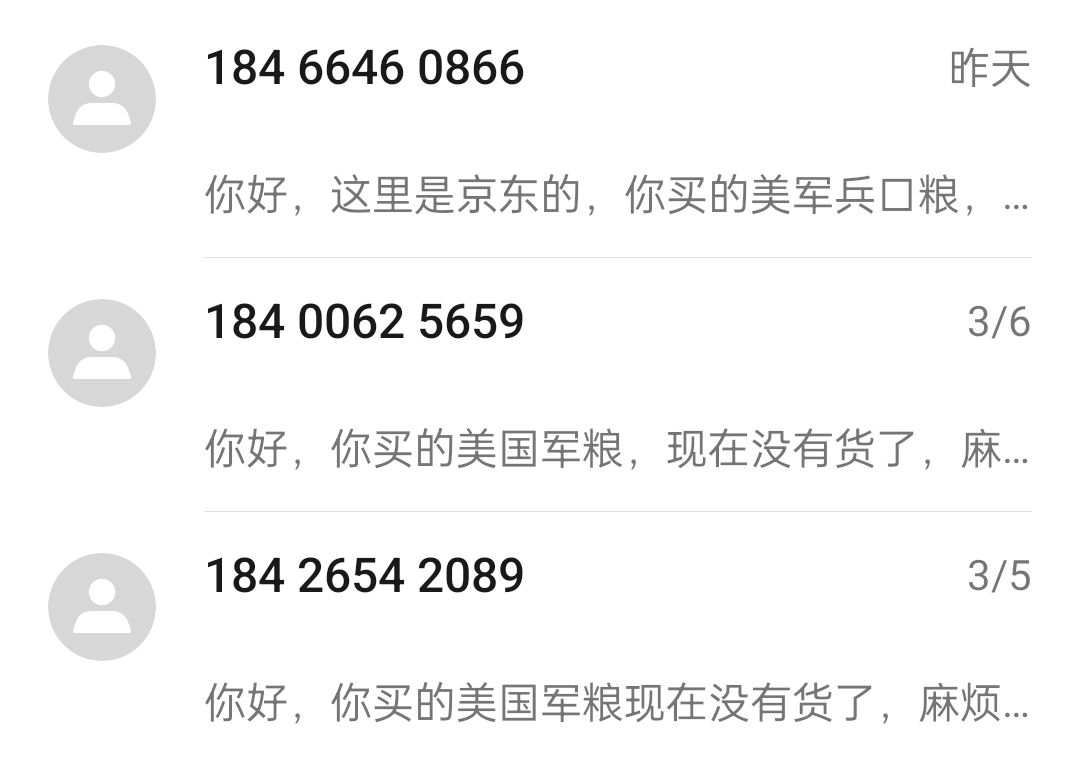Open the message thread from 184 0062 5659
The image size is (1080, 764).
(540, 385)
